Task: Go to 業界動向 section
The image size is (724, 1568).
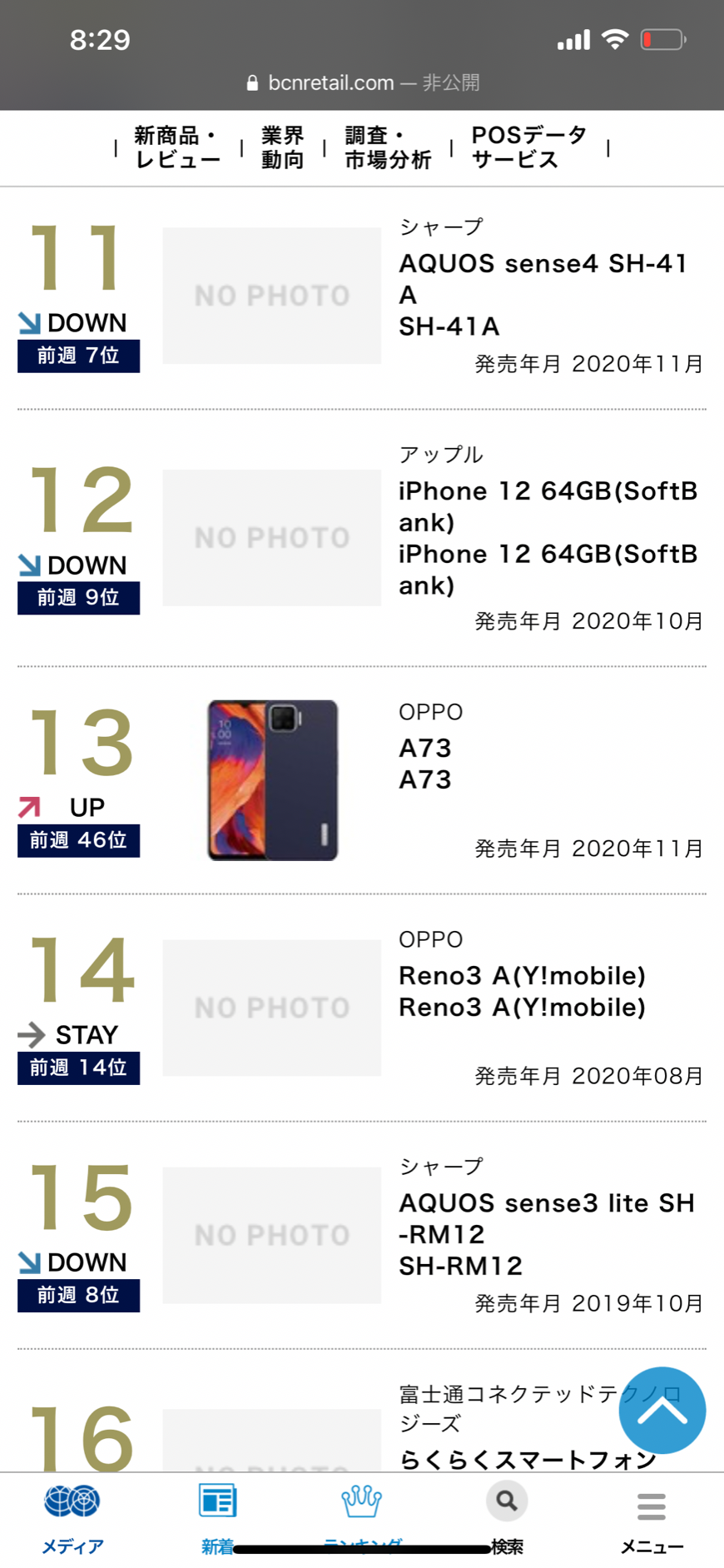Action: [283, 147]
